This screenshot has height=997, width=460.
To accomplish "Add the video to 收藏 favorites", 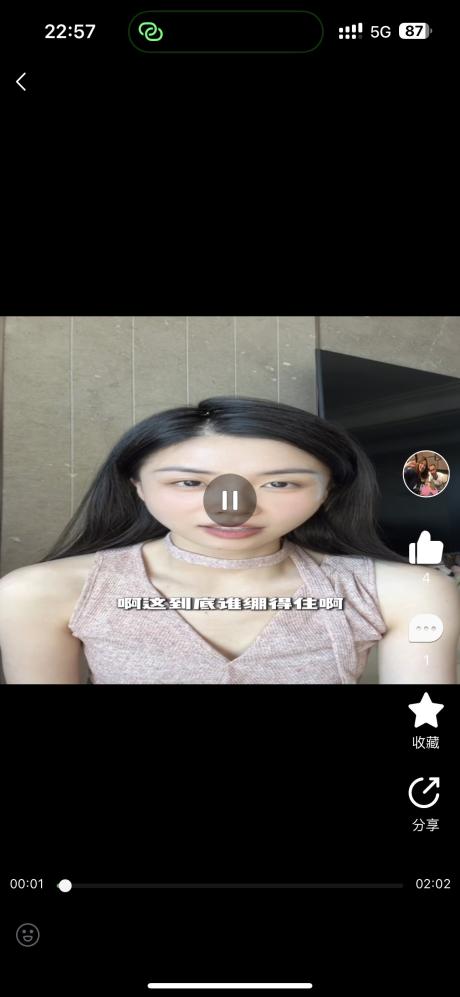I will point(426,710).
